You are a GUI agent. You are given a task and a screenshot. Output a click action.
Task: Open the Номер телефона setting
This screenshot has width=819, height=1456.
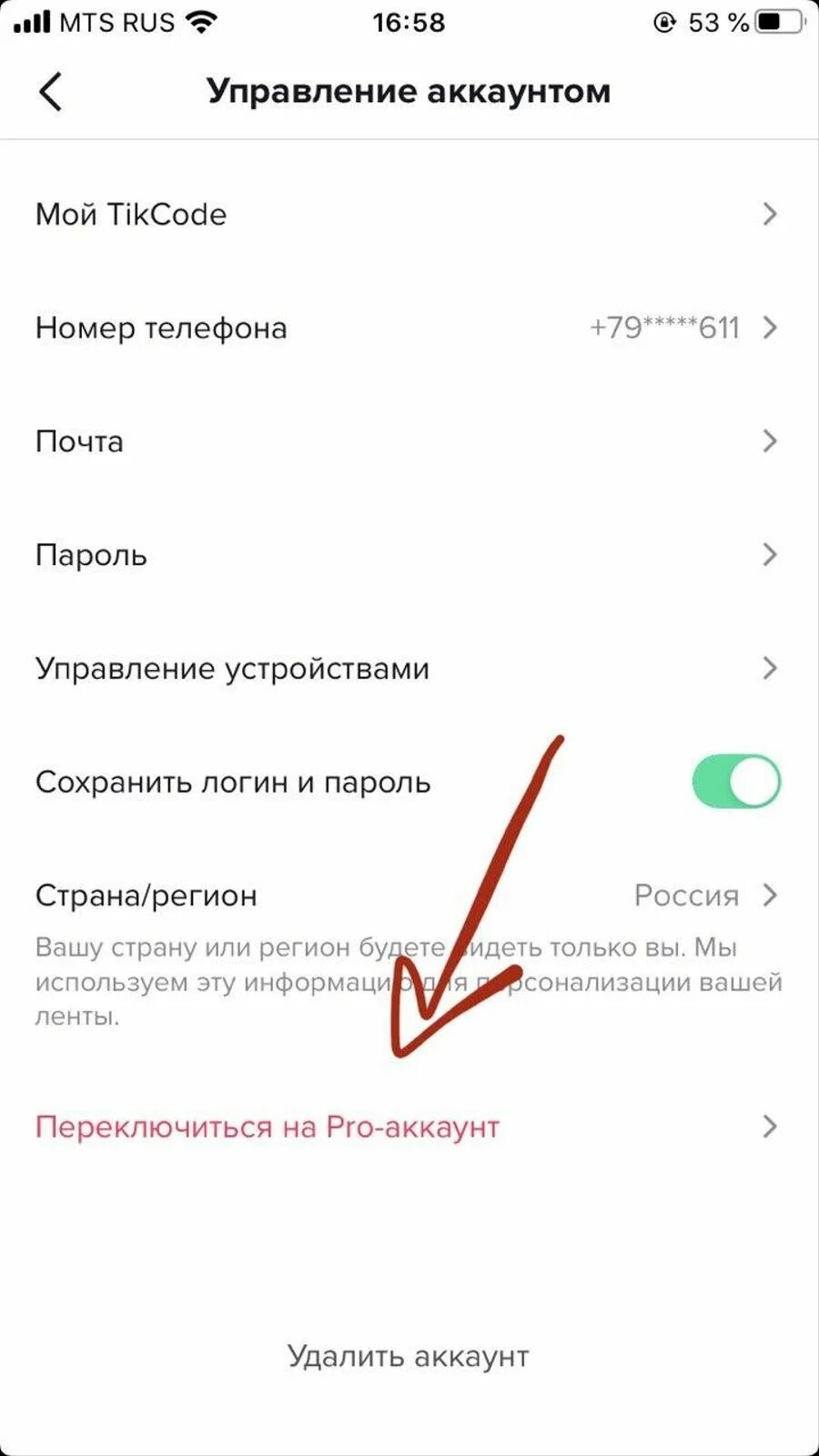pos(409,328)
